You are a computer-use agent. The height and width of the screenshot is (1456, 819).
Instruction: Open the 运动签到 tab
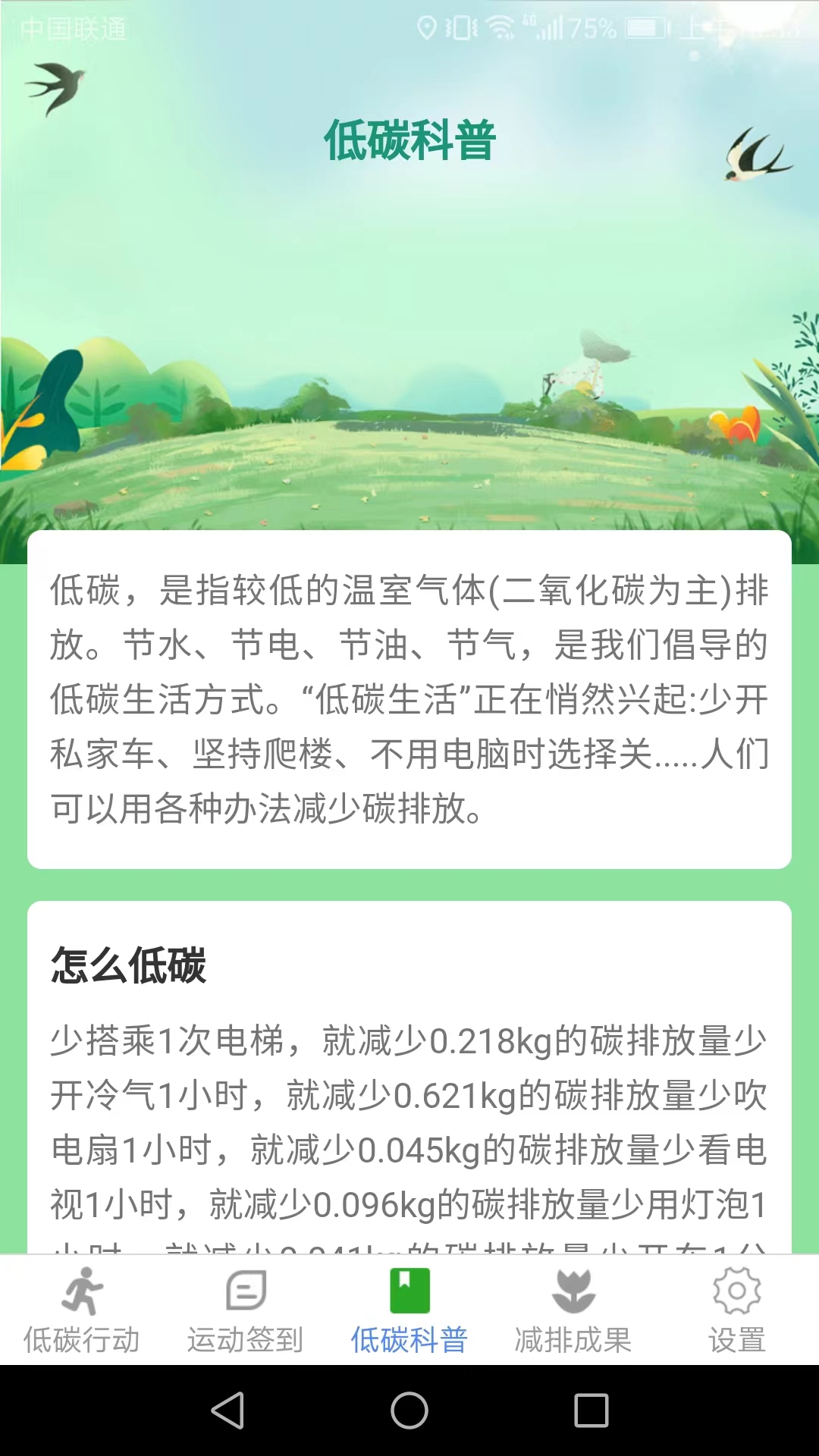point(246,1311)
